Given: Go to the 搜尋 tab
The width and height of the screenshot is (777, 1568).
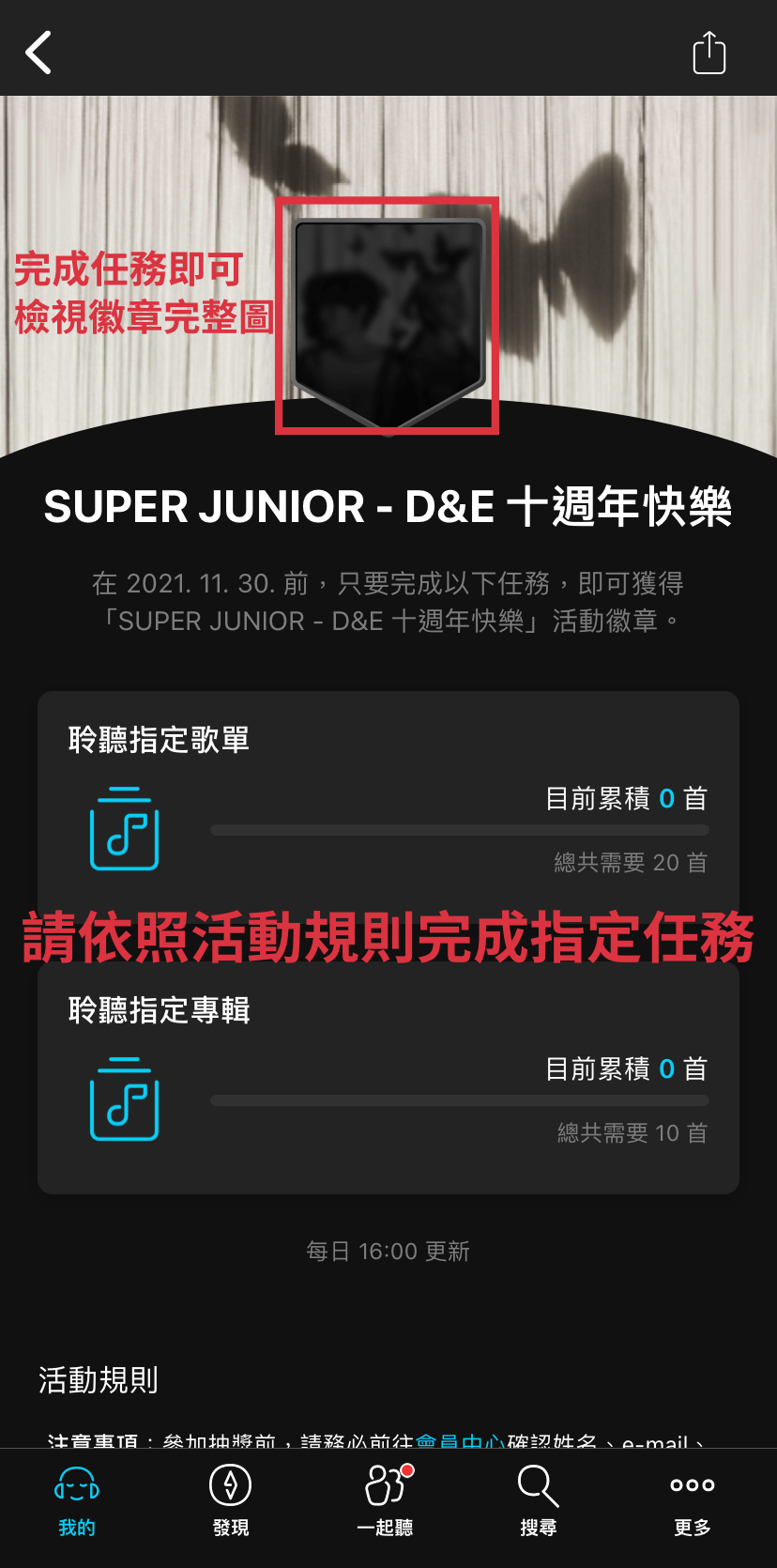Looking at the screenshot, I should (x=539, y=1500).
